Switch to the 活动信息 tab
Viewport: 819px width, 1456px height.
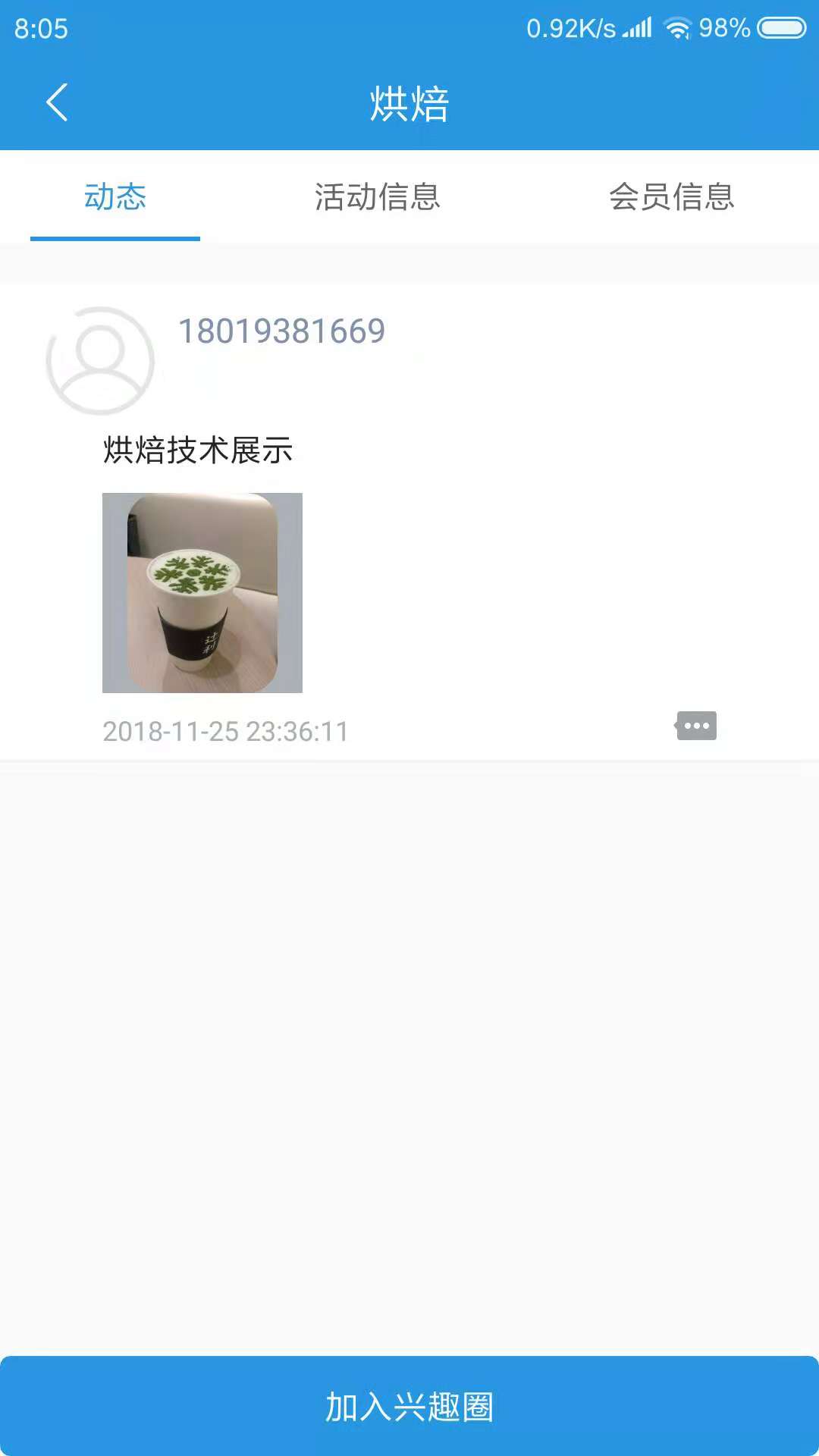[378, 197]
